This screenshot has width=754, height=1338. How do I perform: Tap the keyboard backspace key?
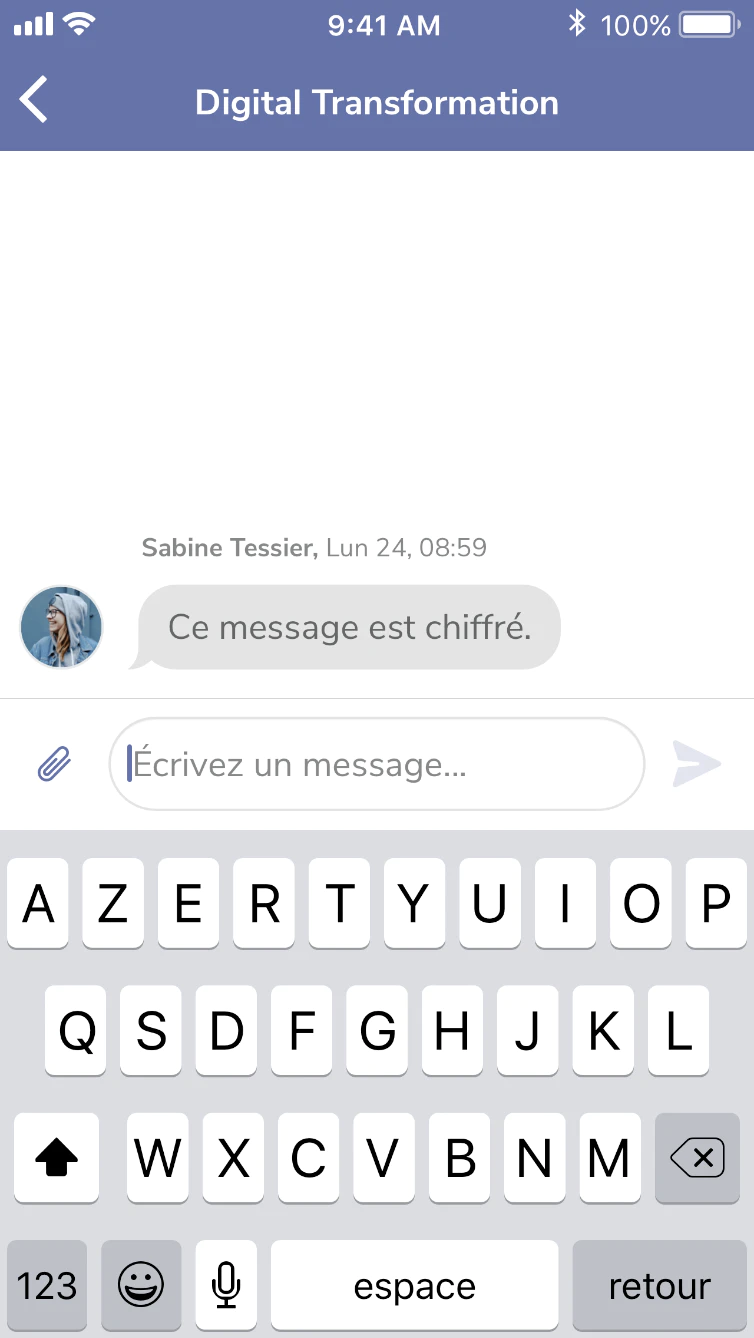pos(697,1158)
